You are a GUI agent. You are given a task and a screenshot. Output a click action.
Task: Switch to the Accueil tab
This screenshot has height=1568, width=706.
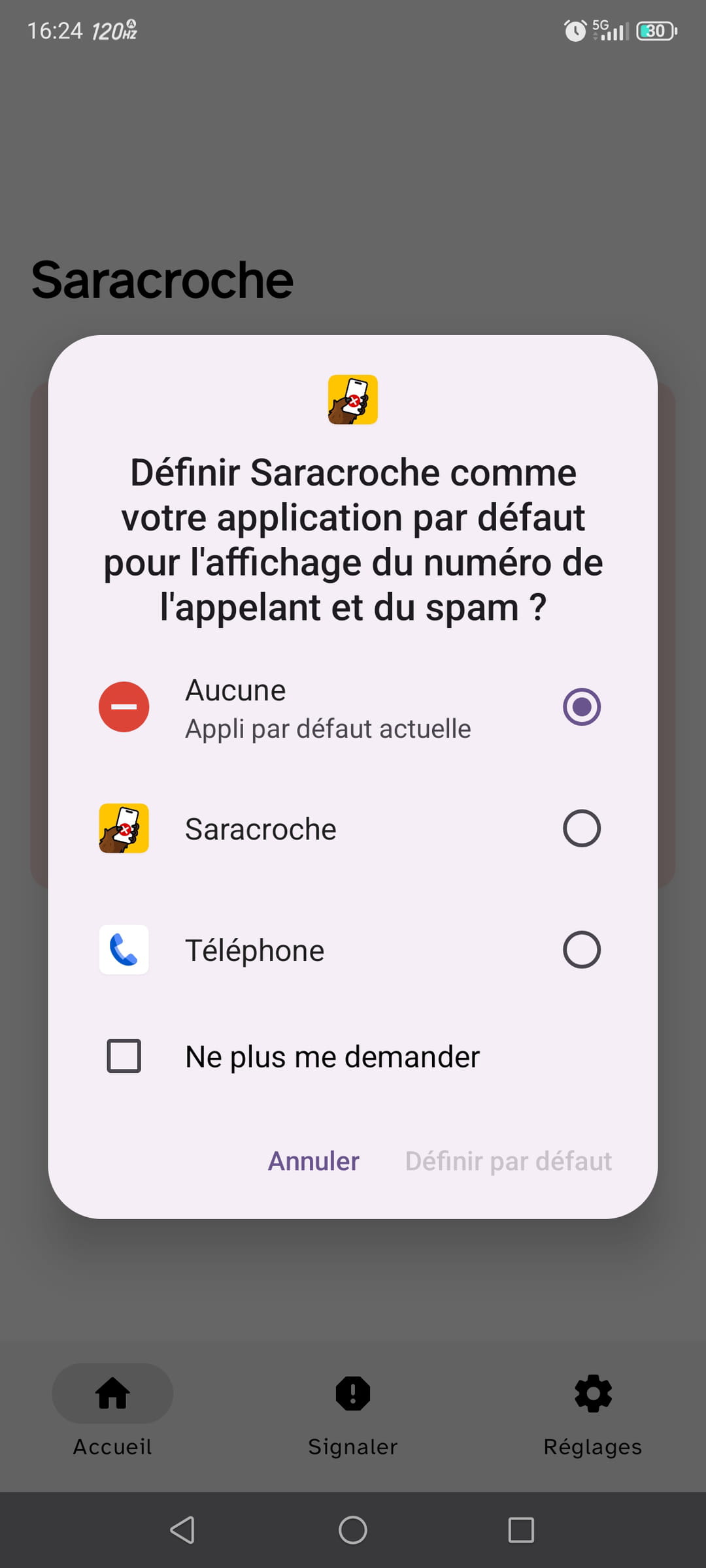112,1409
